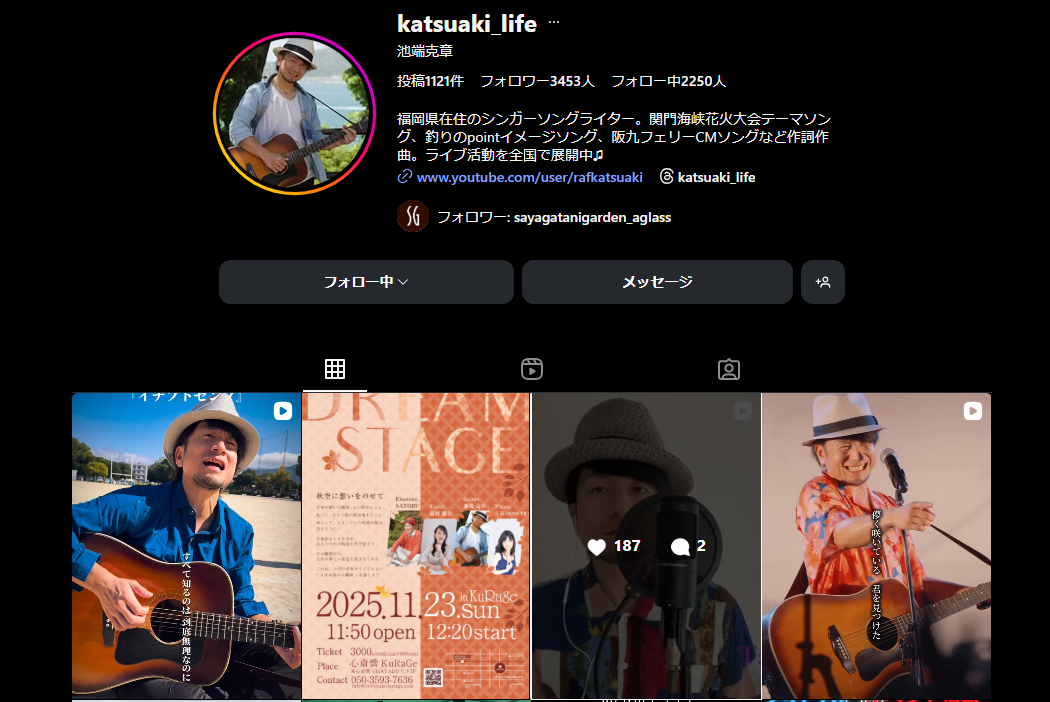Show similar accounts with add-person button
The height and width of the screenshot is (702, 1050).
(x=823, y=282)
